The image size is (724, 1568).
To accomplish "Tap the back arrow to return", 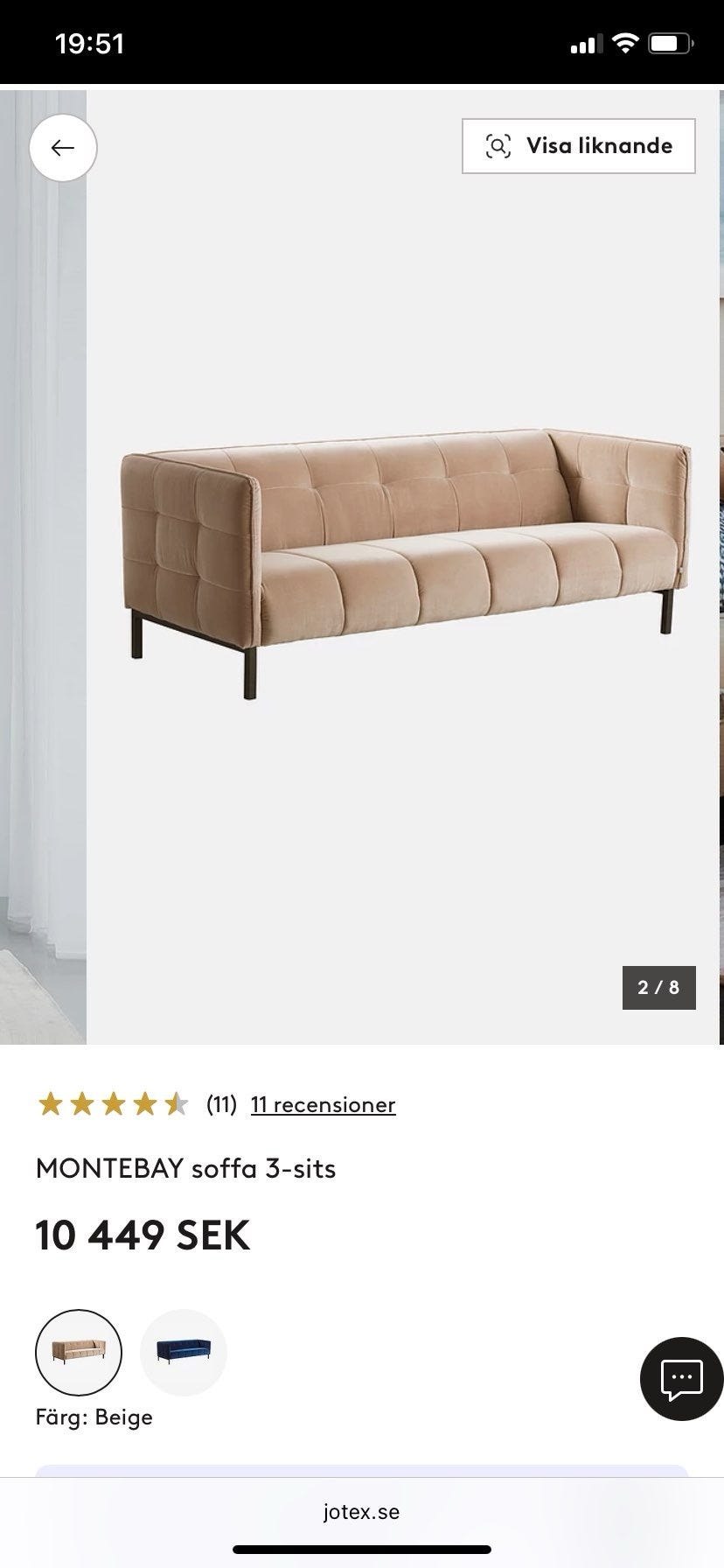I will (62, 148).
